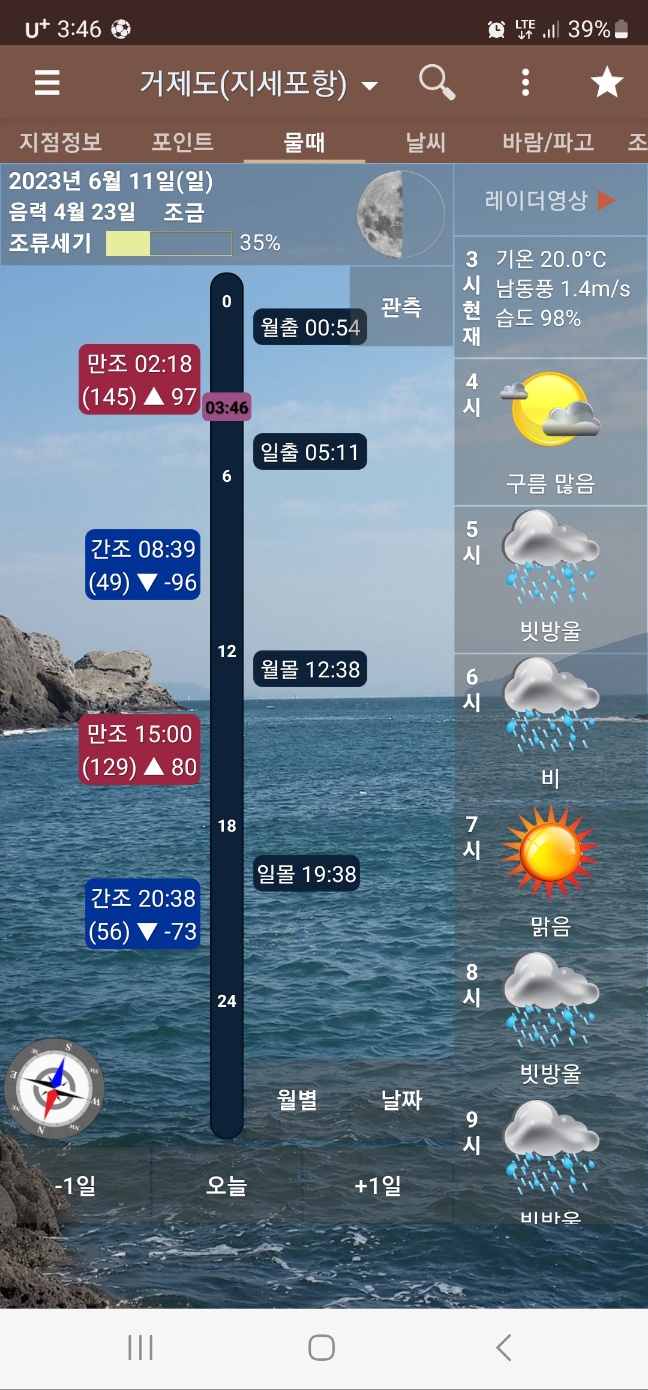Open the 월별 monthly view

pyautogui.click(x=297, y=1100)
